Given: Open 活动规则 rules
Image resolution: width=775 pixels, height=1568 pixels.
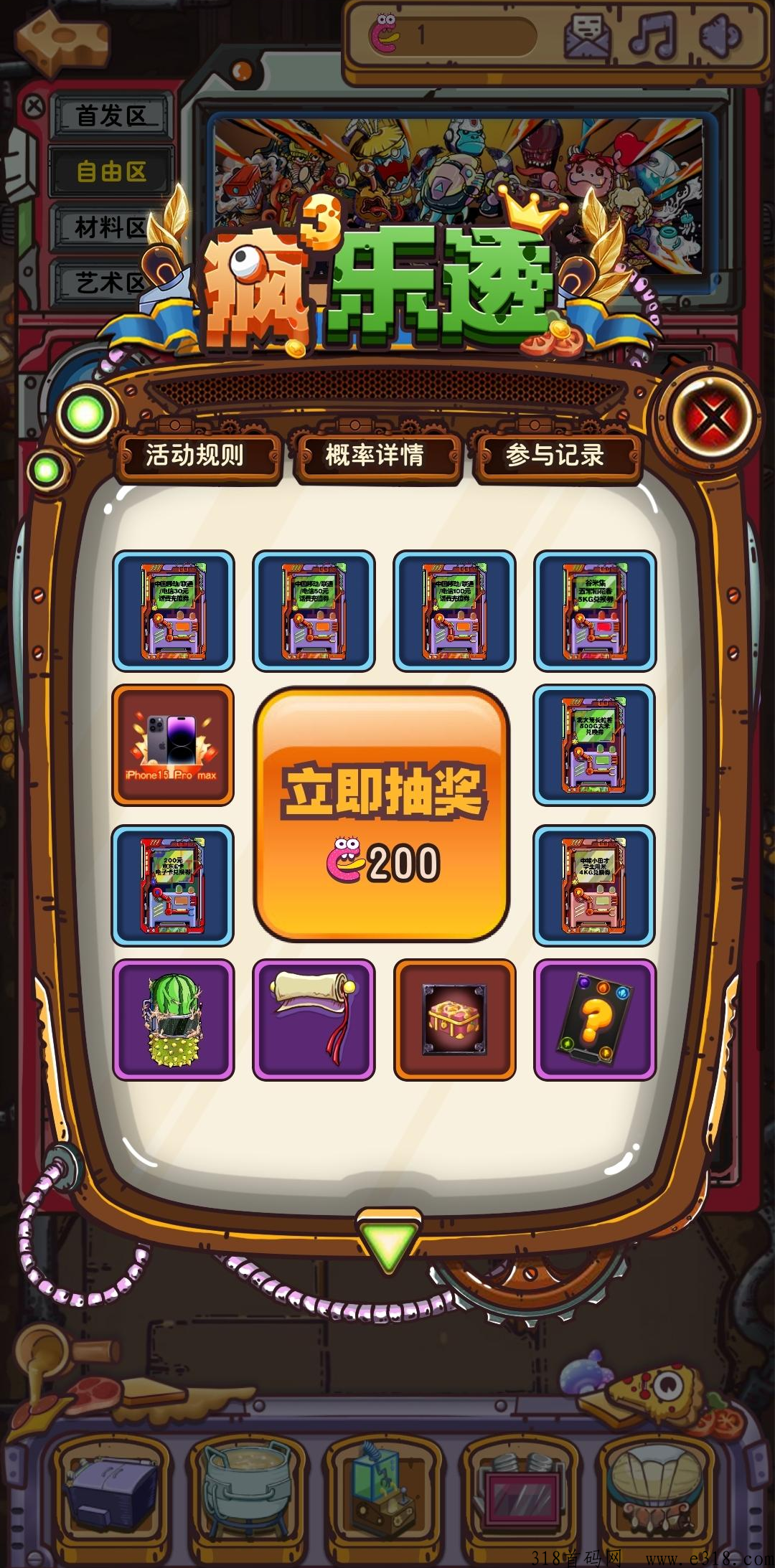Looking at the screenshot, I should (x=194, y=455).
